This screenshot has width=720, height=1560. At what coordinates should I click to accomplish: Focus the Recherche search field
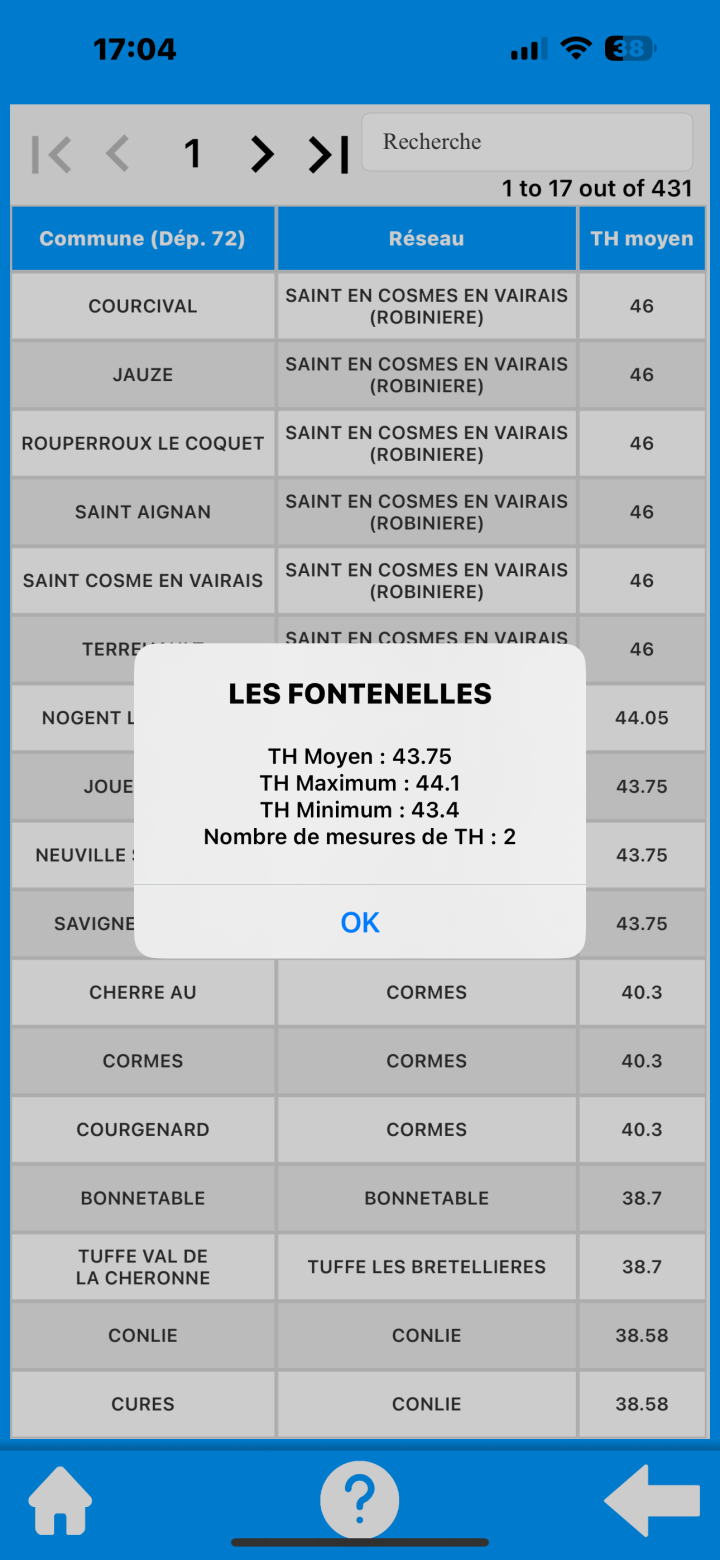[526, 142]
